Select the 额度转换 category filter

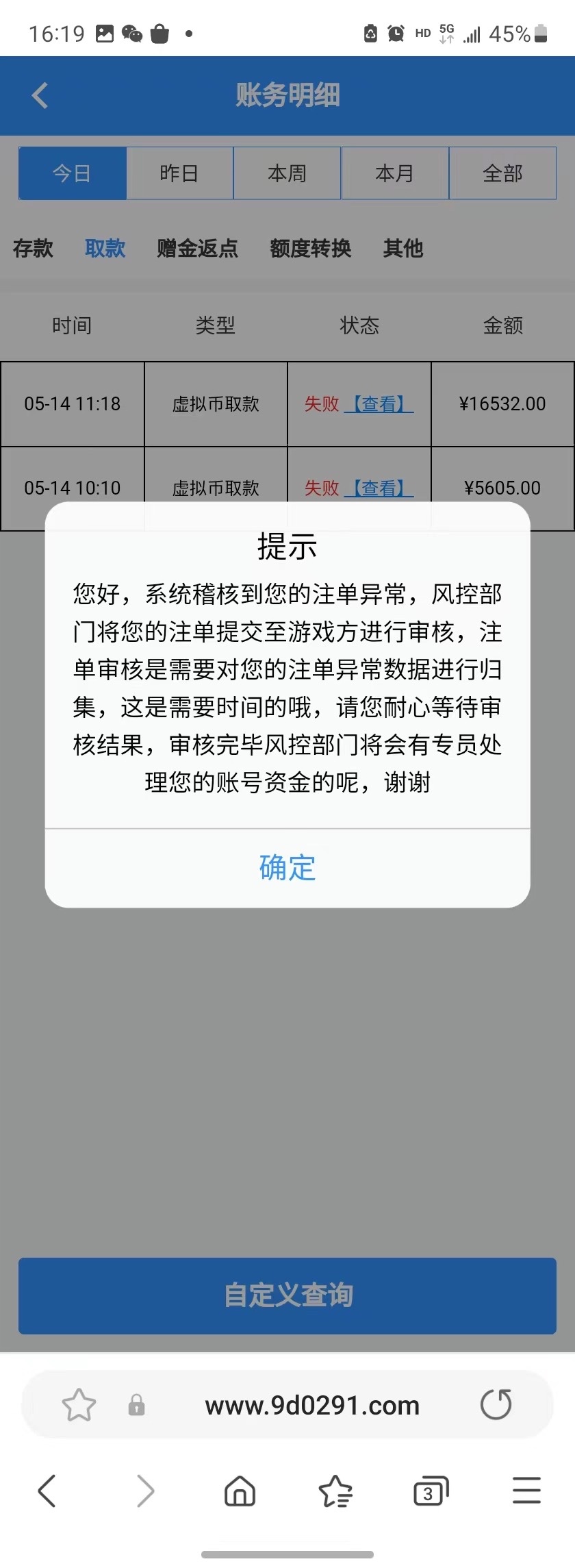(x=311, y=249)
